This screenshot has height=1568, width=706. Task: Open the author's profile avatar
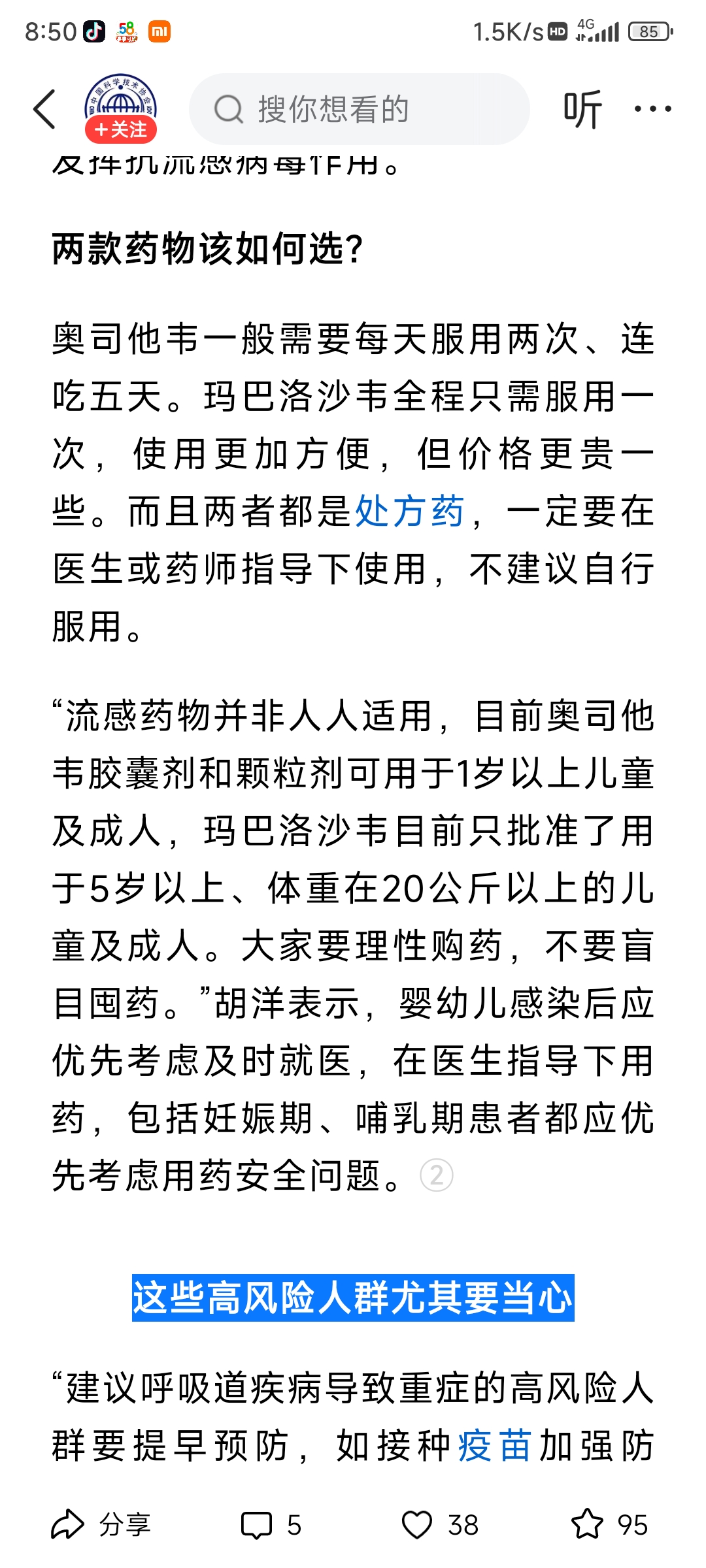tap(120, 101)
